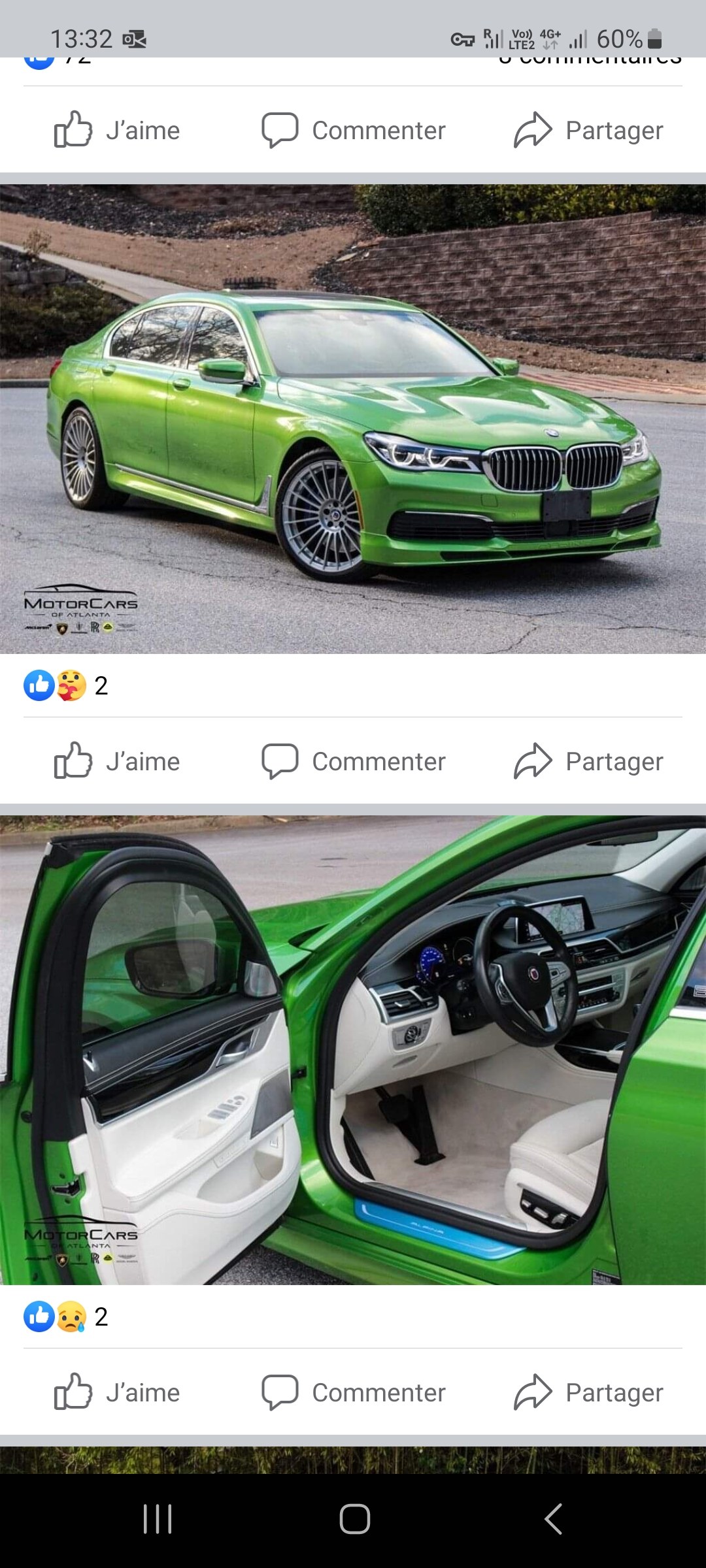Screen dimensions: 706x1568
Task: Share the car interior photo
Action: (588, 1392)
